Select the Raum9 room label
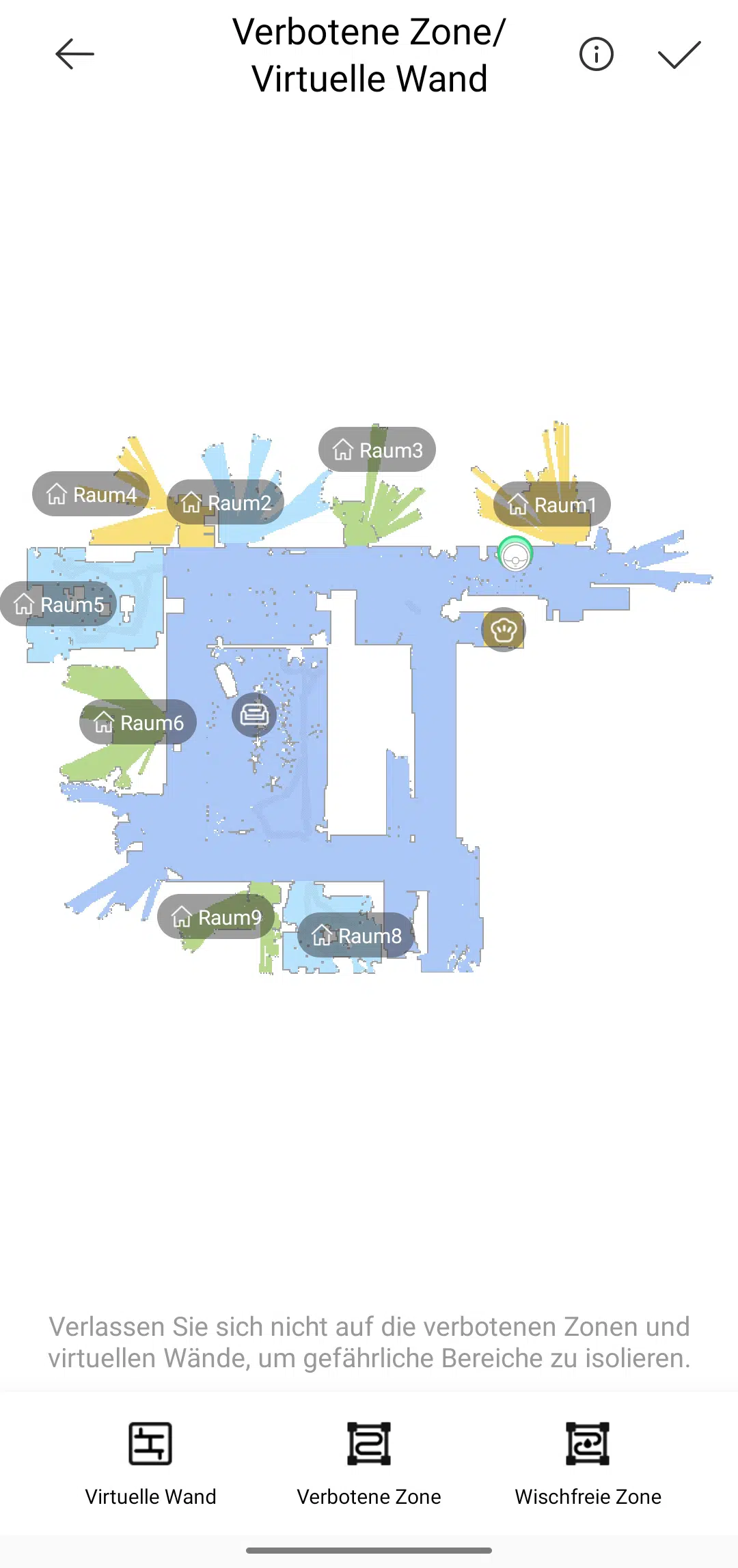The width and height of the screenshot is (738, 1568). [x=216, y=916]
